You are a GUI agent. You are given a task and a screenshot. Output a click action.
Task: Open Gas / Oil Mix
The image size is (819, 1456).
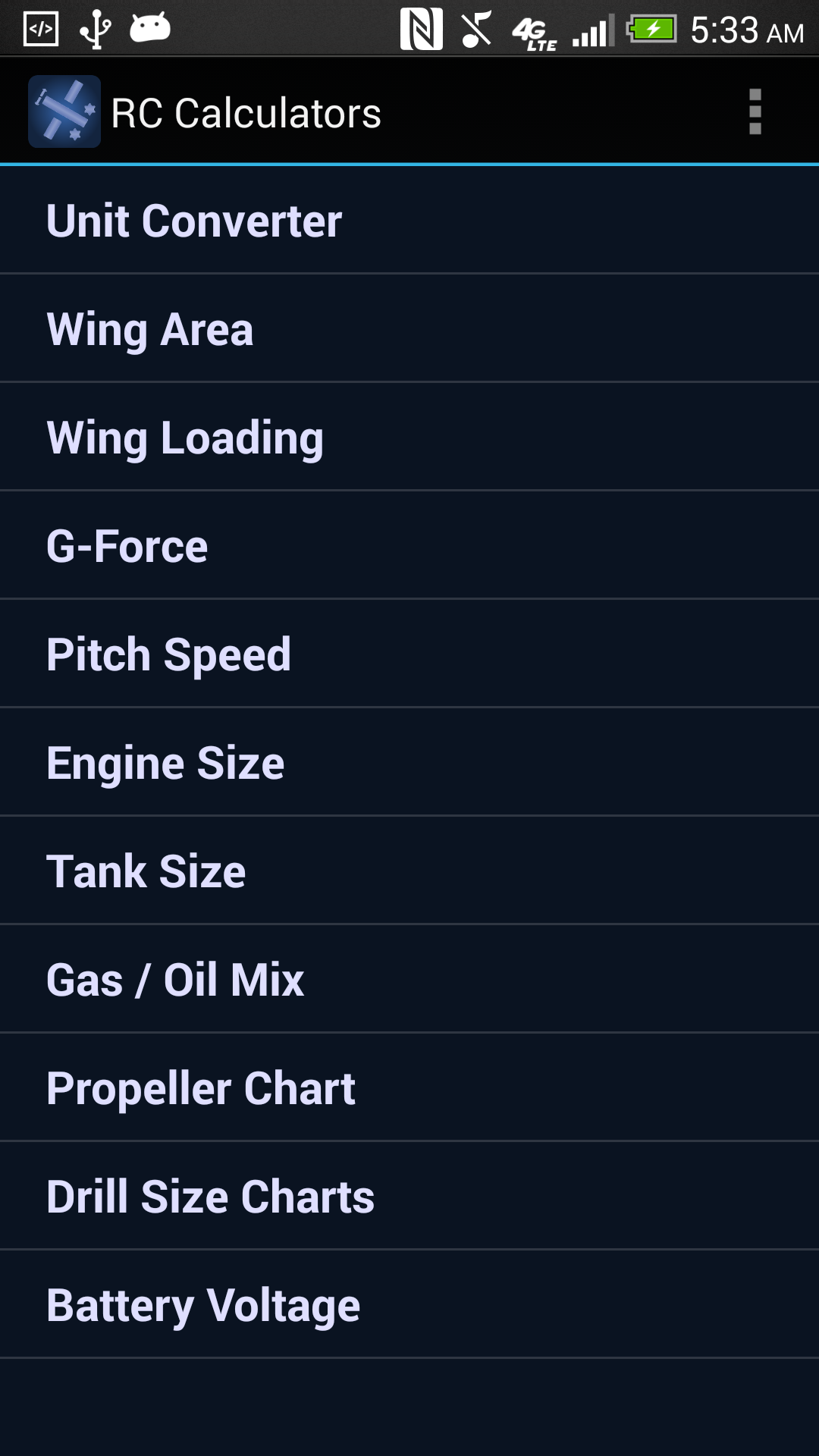pos(409,979)
